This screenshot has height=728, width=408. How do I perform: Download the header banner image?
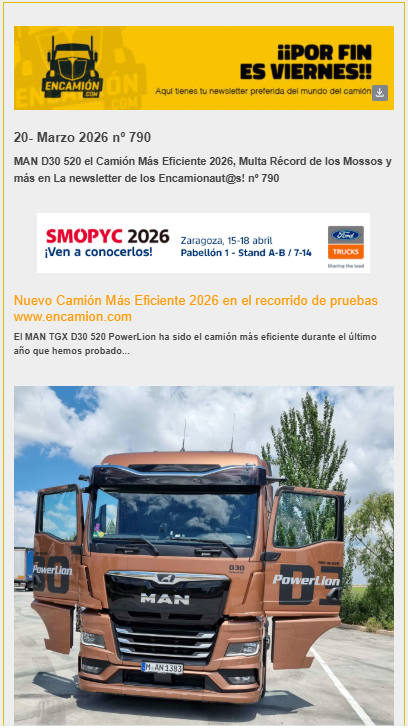(380, 93)
